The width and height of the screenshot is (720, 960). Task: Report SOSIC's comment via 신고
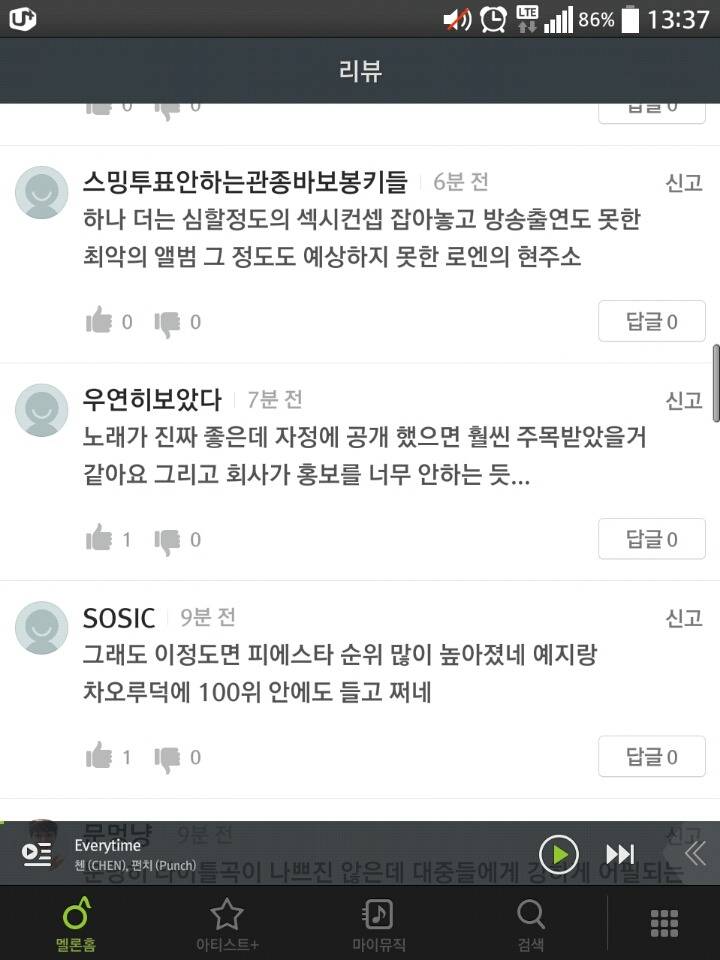[684, 618]
